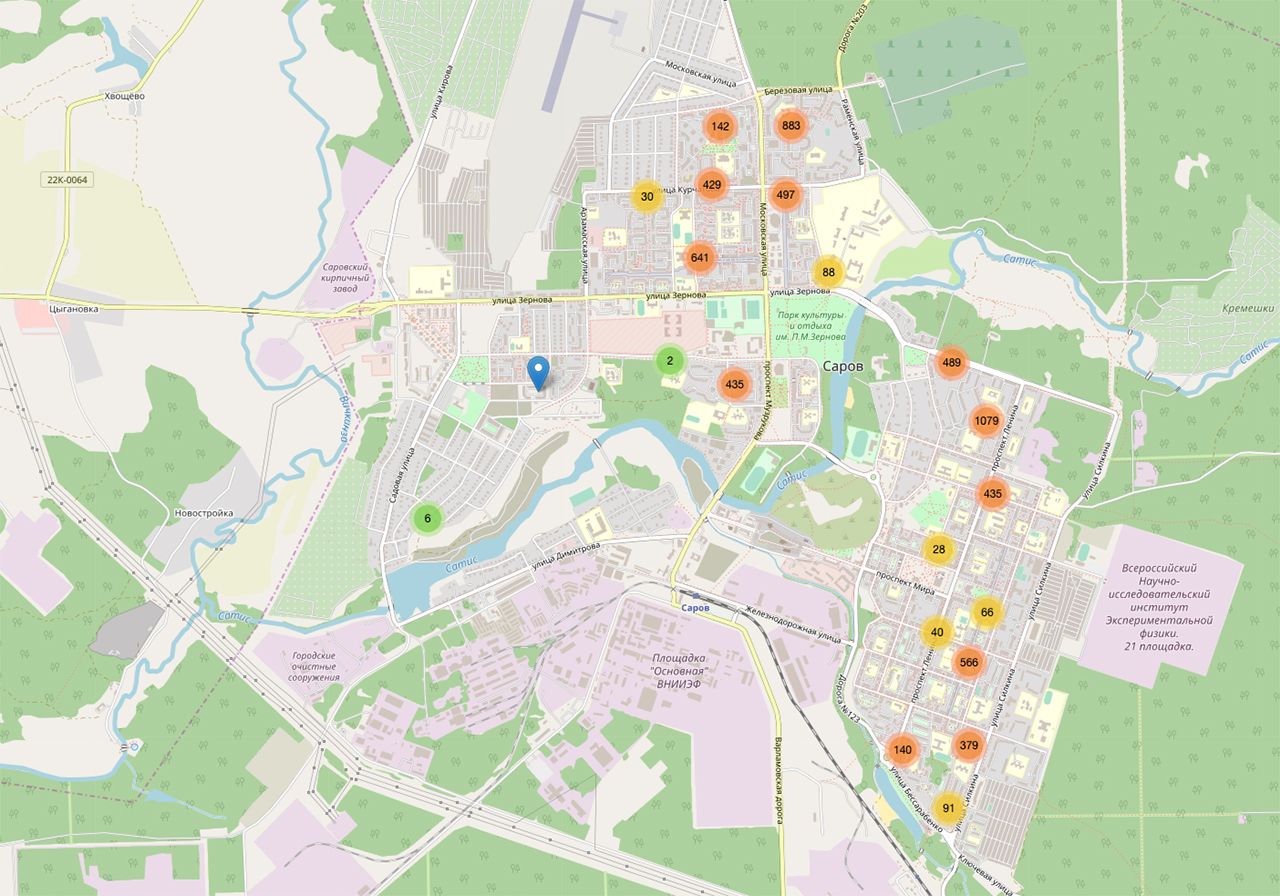Tap the orange cluster showing 140
1280x896 pixels.
tap(903, 750)
